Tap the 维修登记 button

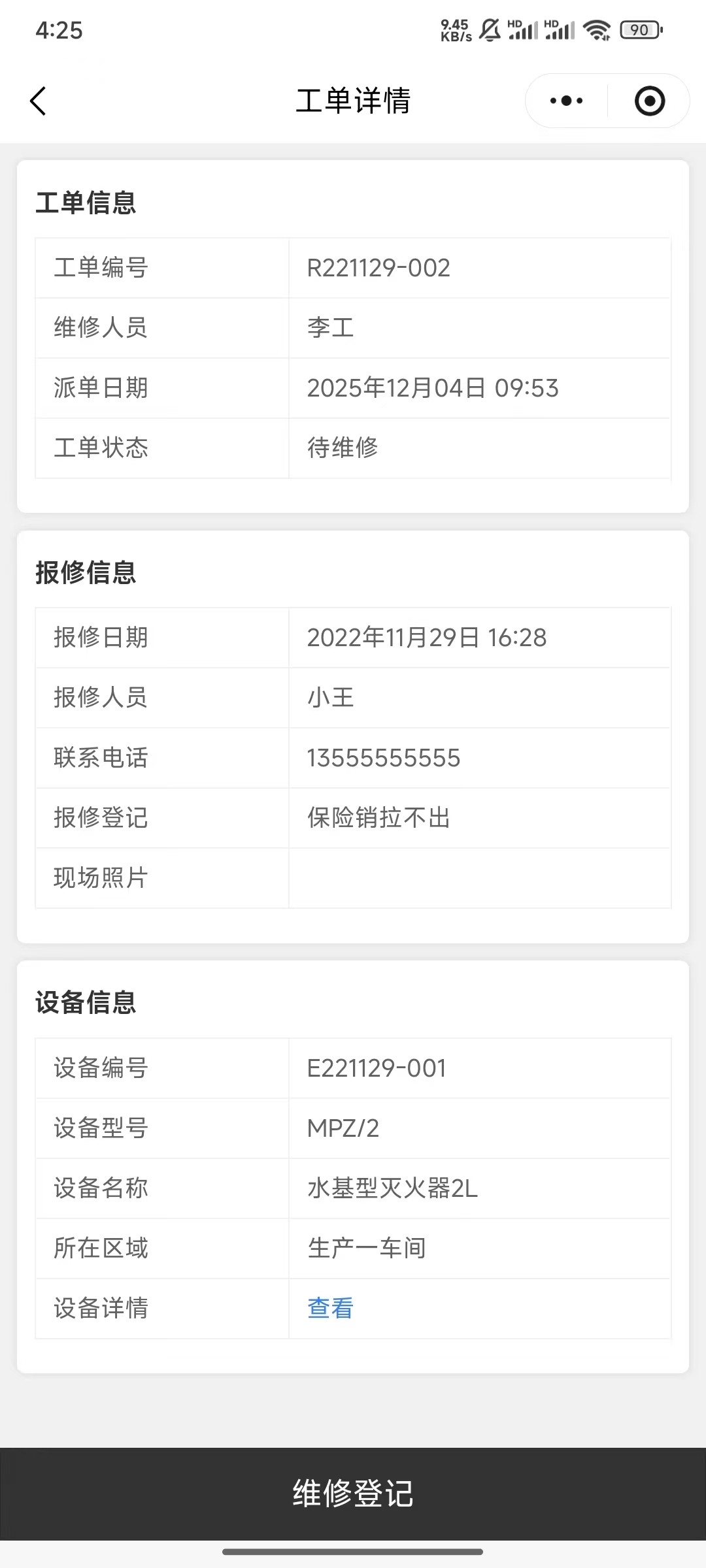point(353,1494)
